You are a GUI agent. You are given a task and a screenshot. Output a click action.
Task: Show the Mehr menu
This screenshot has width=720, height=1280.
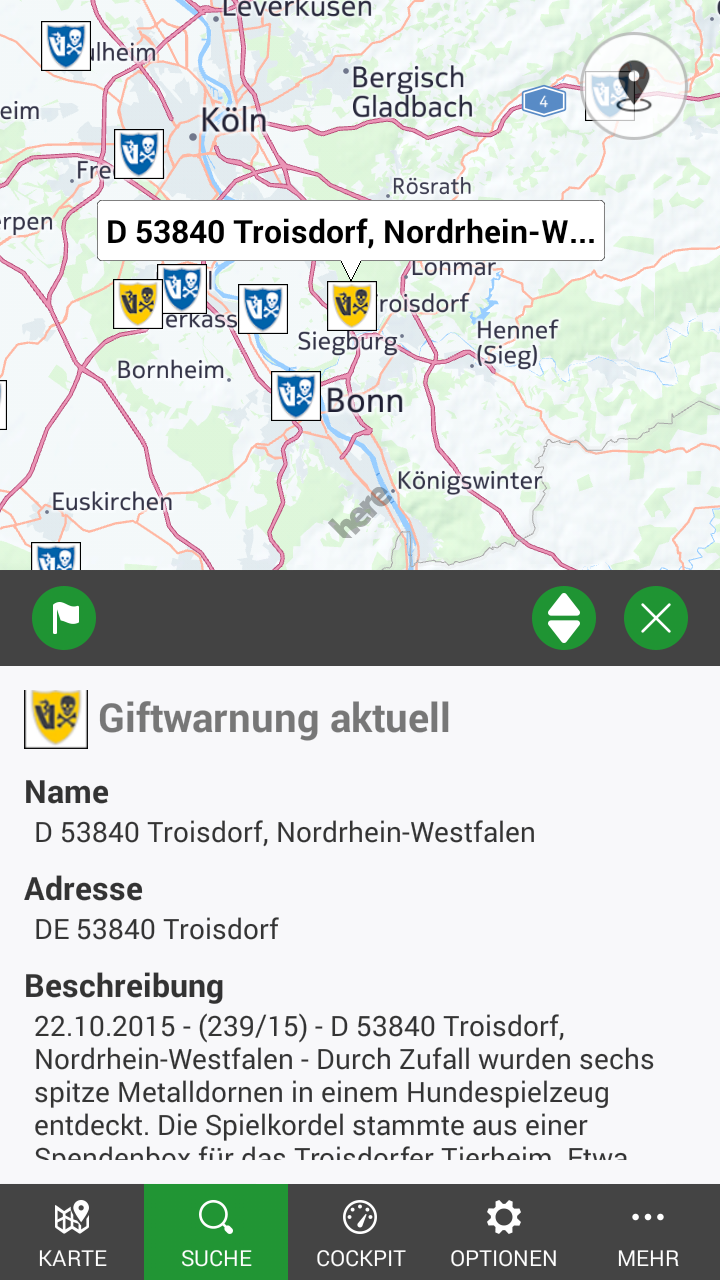point(648,1232)
